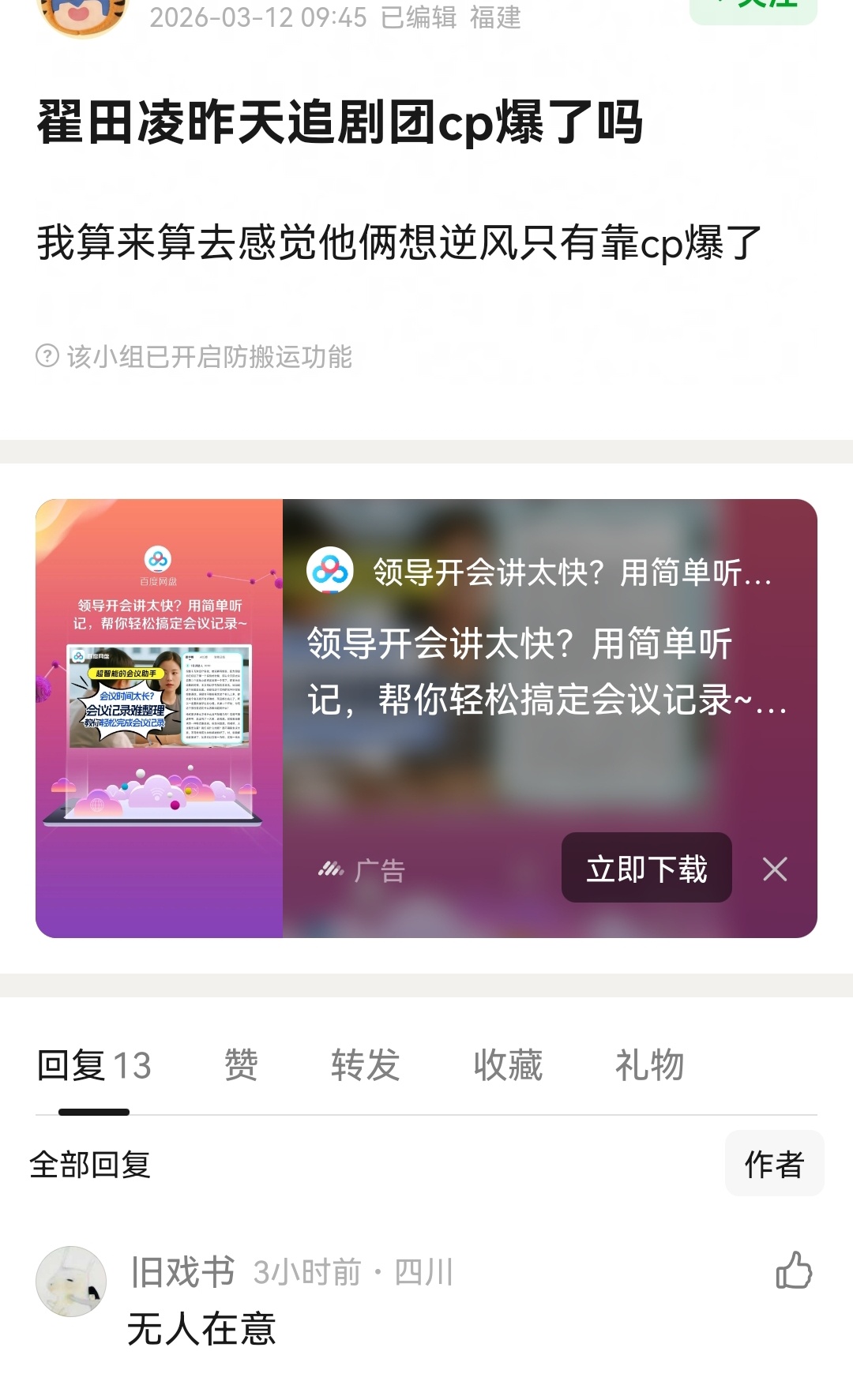Open the 转发 repost tab
This screenshot has width=853, height=1400.
366,1065
